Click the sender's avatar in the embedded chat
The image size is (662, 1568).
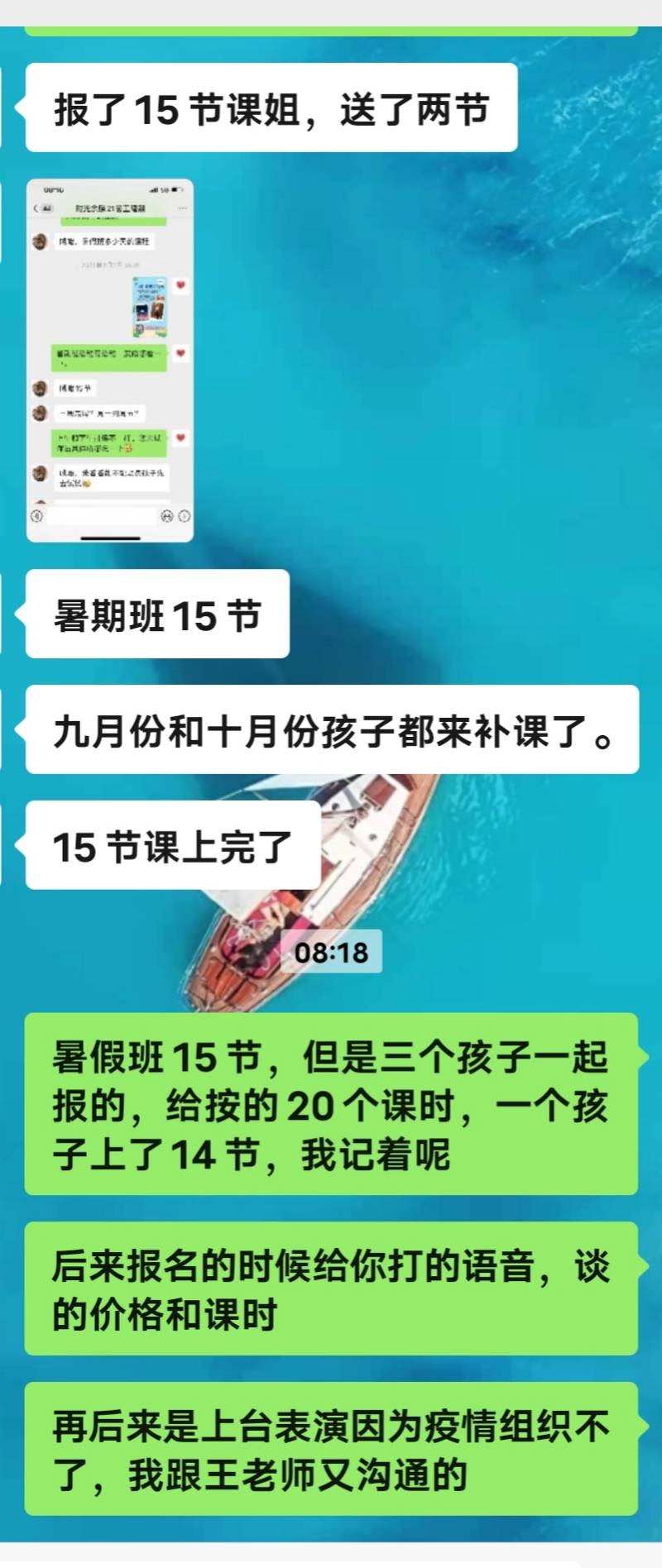40,241
